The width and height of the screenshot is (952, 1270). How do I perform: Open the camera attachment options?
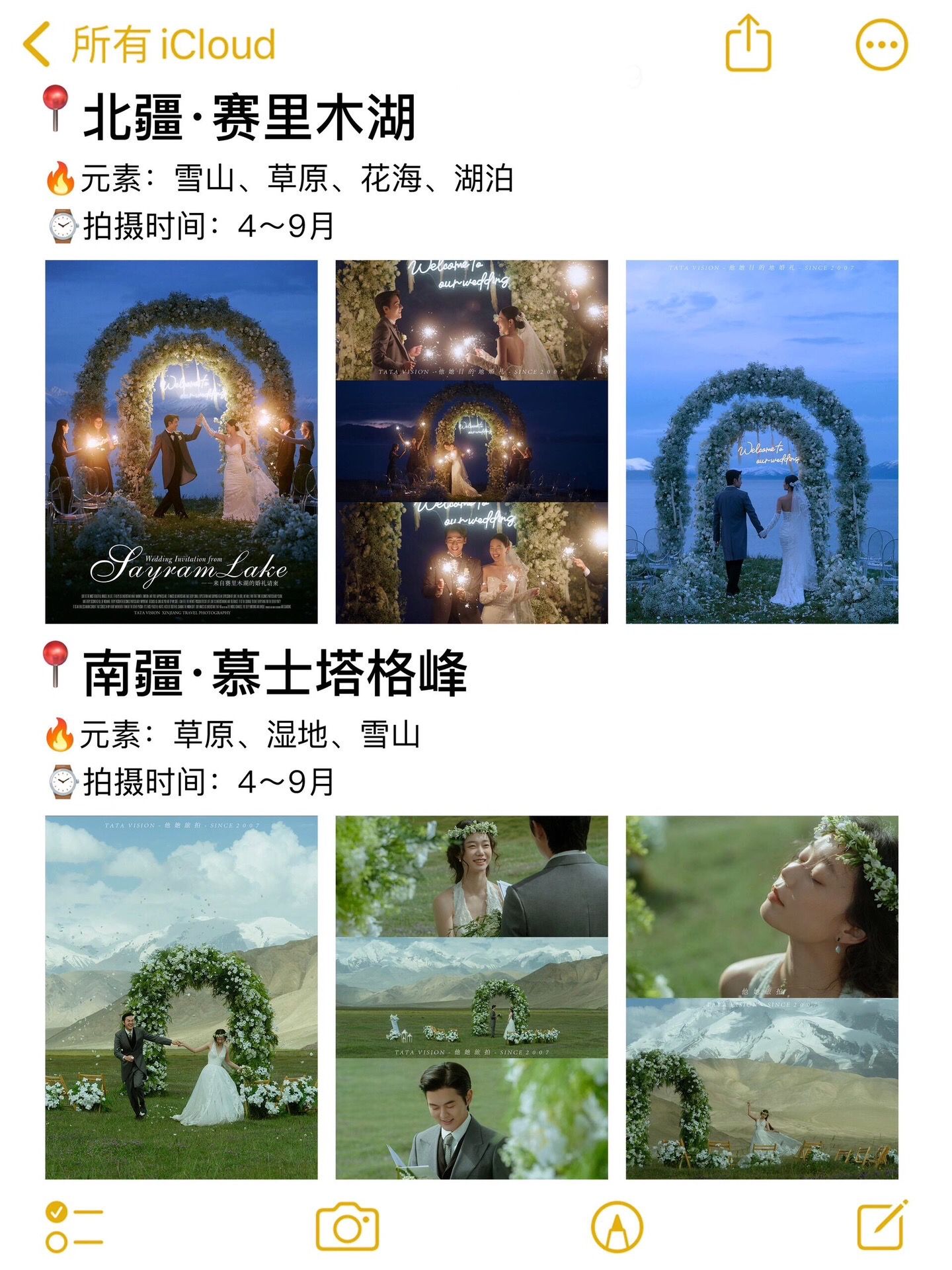(347, 1227)
